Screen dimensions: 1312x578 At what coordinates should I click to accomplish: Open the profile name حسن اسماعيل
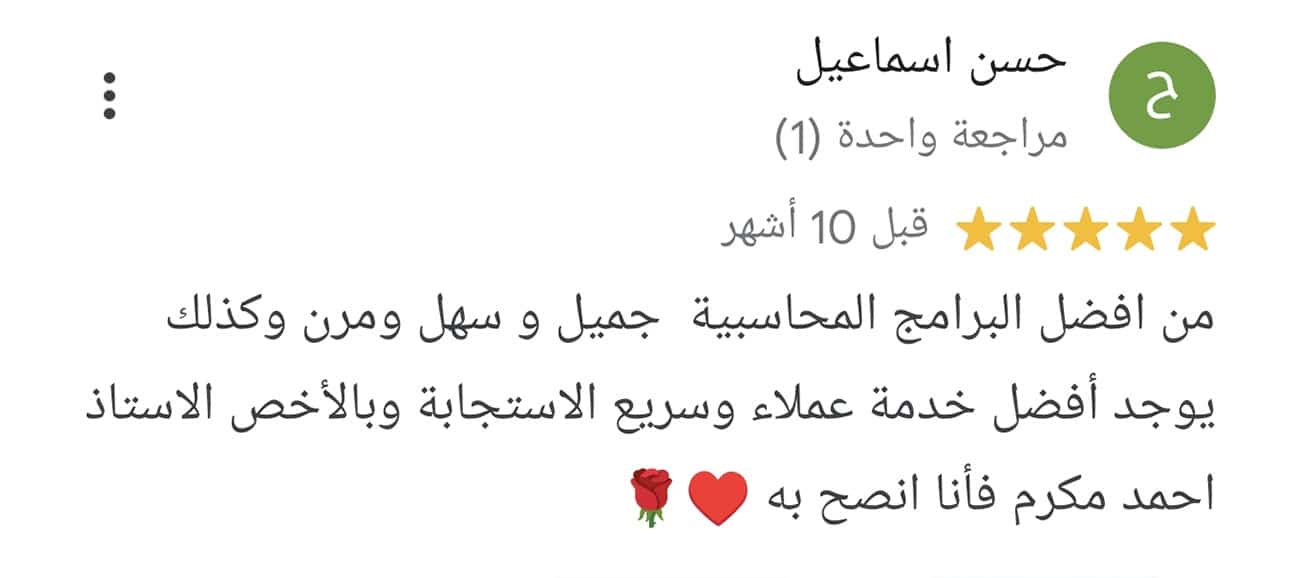tap(931, 65)
